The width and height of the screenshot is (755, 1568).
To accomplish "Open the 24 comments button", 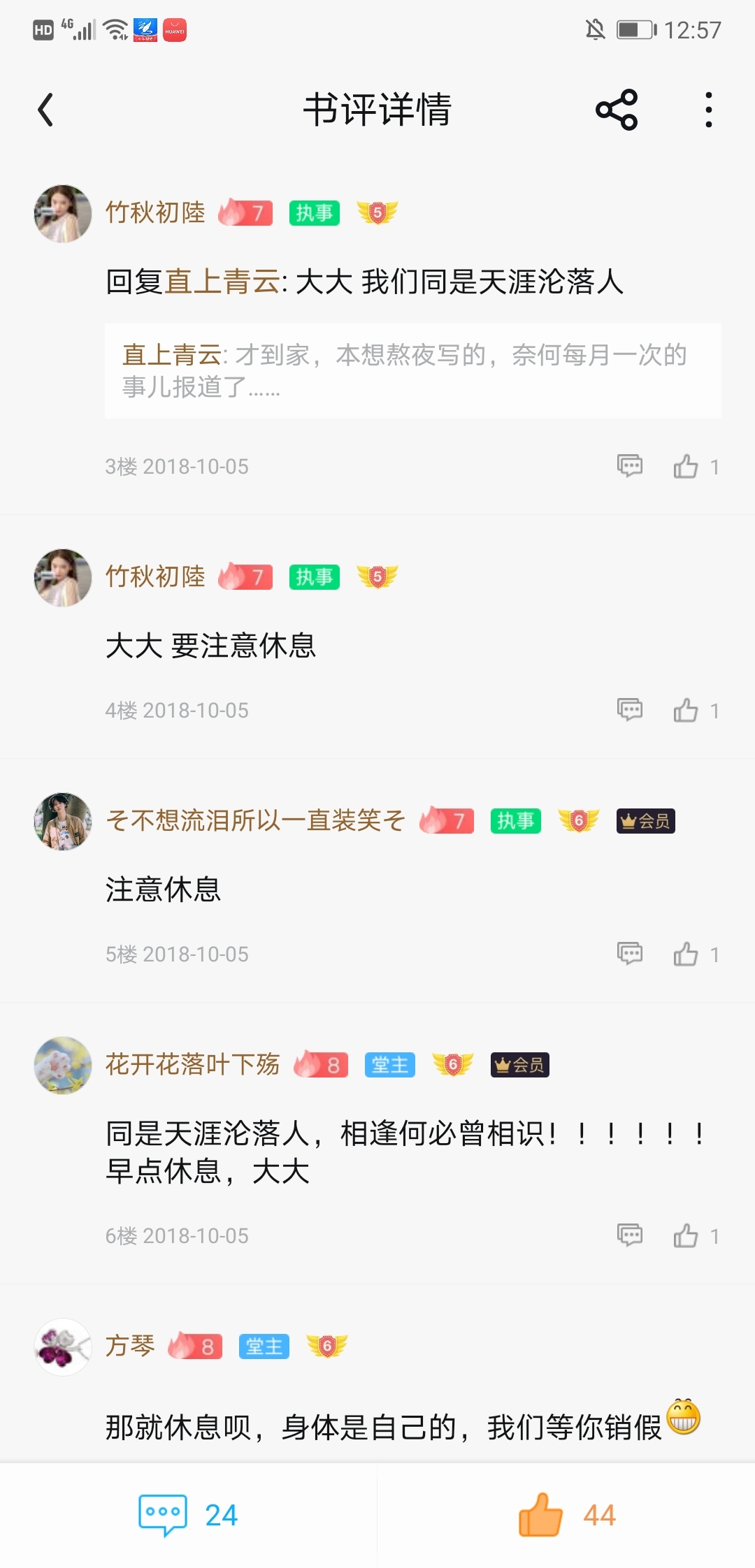I will (188, 1515).
